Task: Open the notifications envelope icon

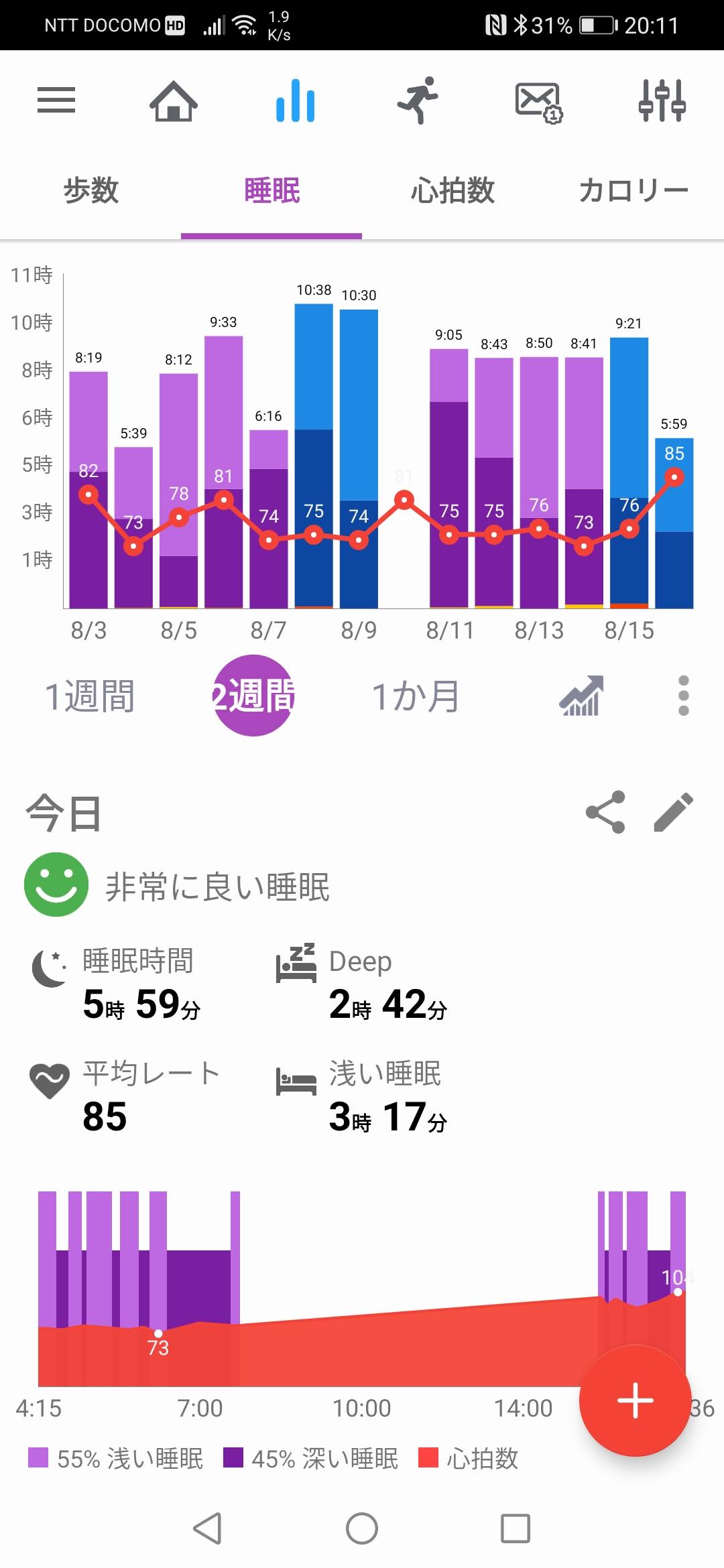Action: coord(539,103)
